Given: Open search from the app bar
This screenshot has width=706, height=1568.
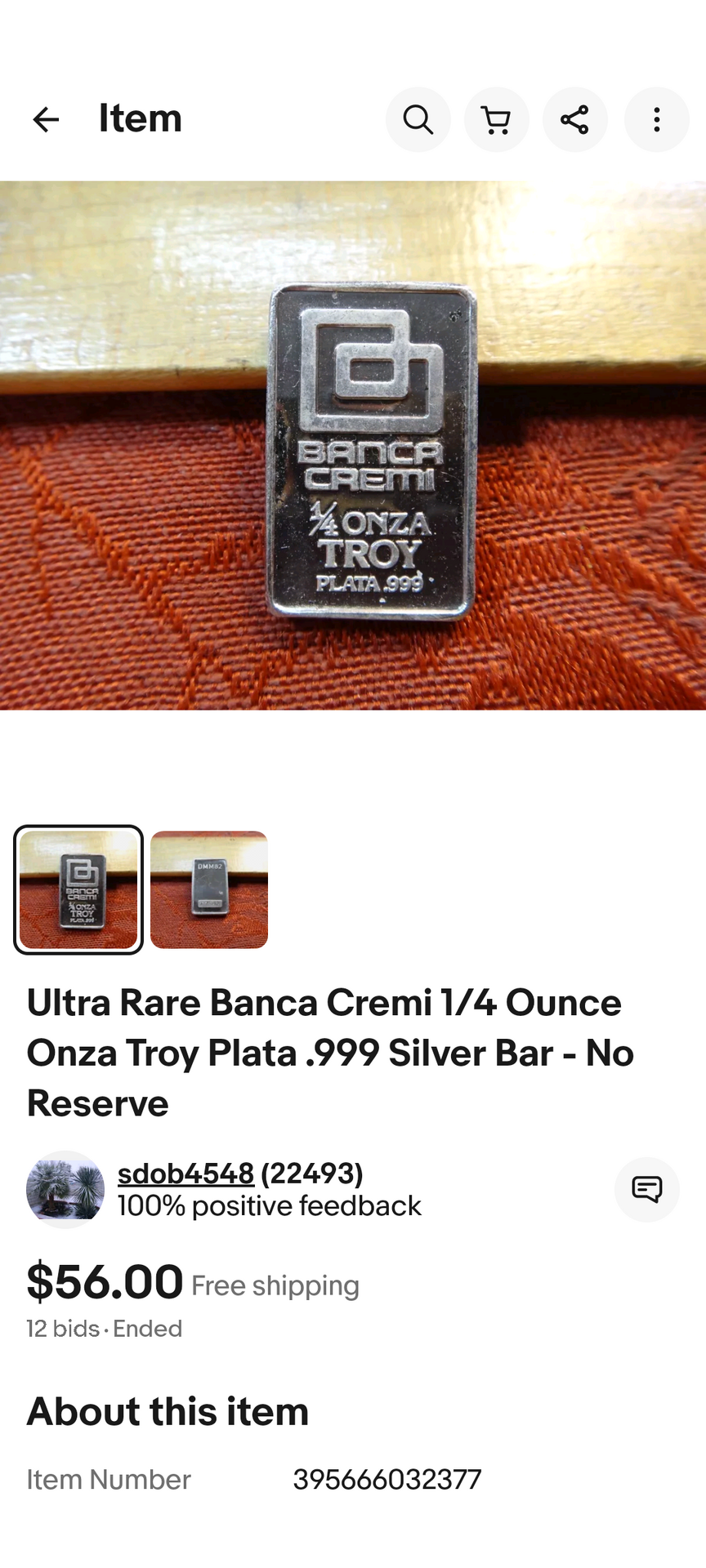Looking at the screenshot, I should pos(418,119).
